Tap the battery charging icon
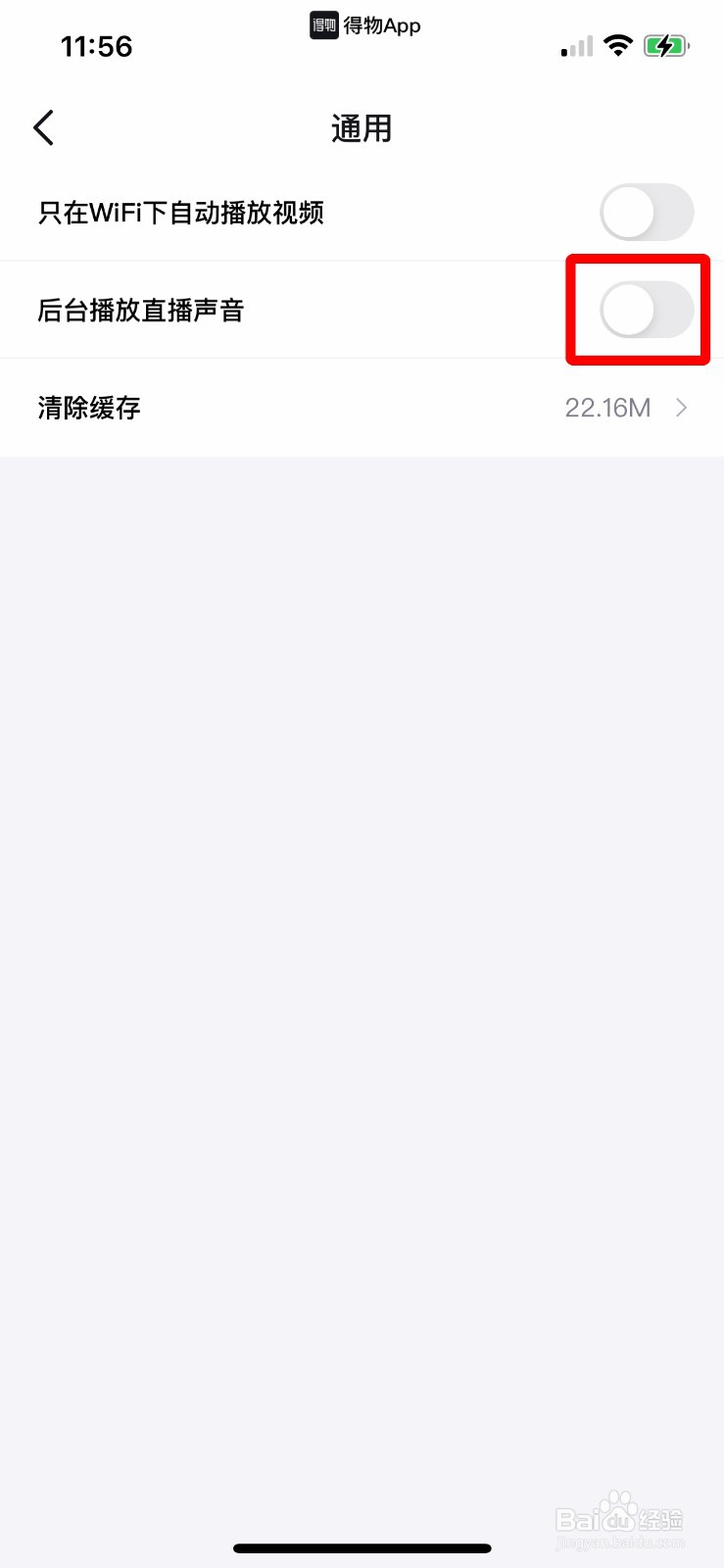 coord(667,45)
